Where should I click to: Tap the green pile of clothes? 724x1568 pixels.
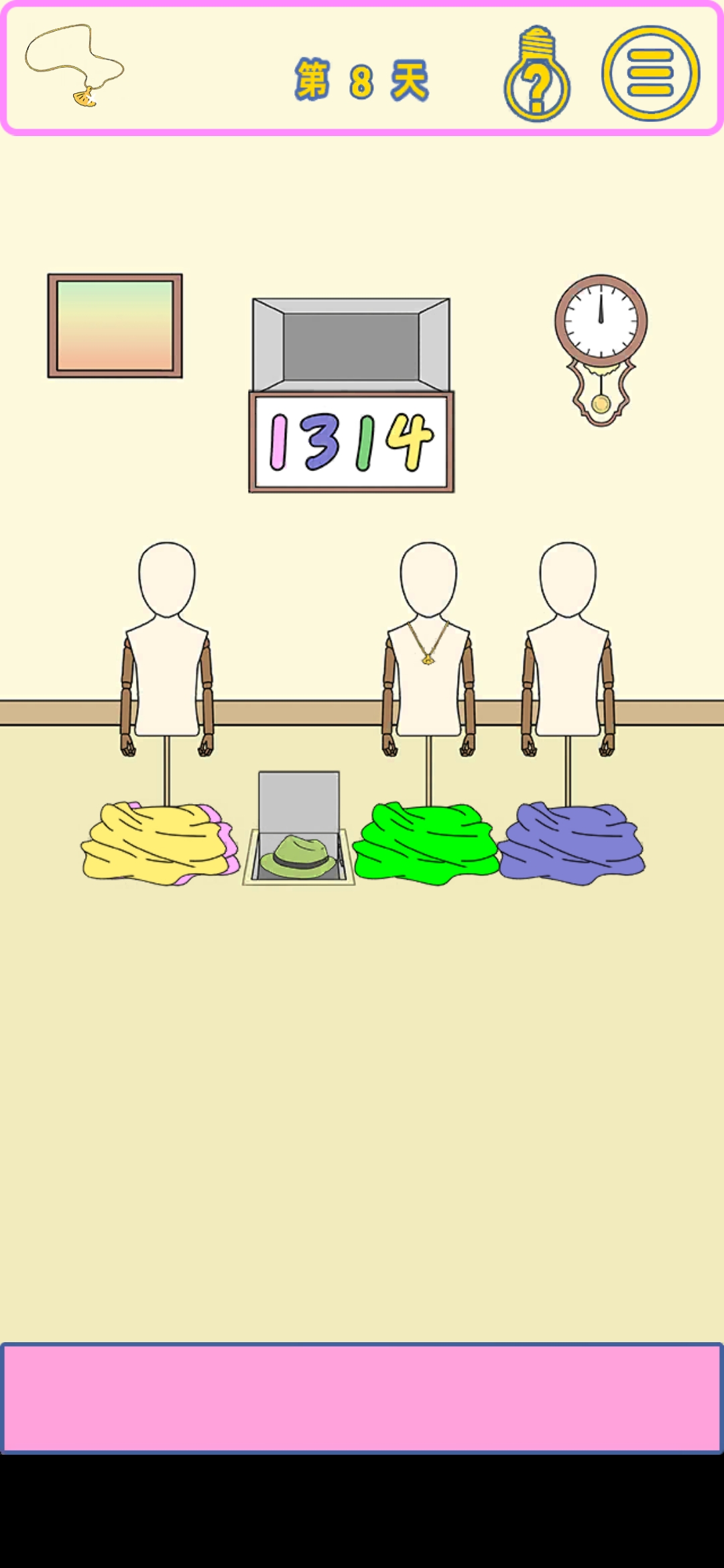pyautogui.click(x=425, y=843)
